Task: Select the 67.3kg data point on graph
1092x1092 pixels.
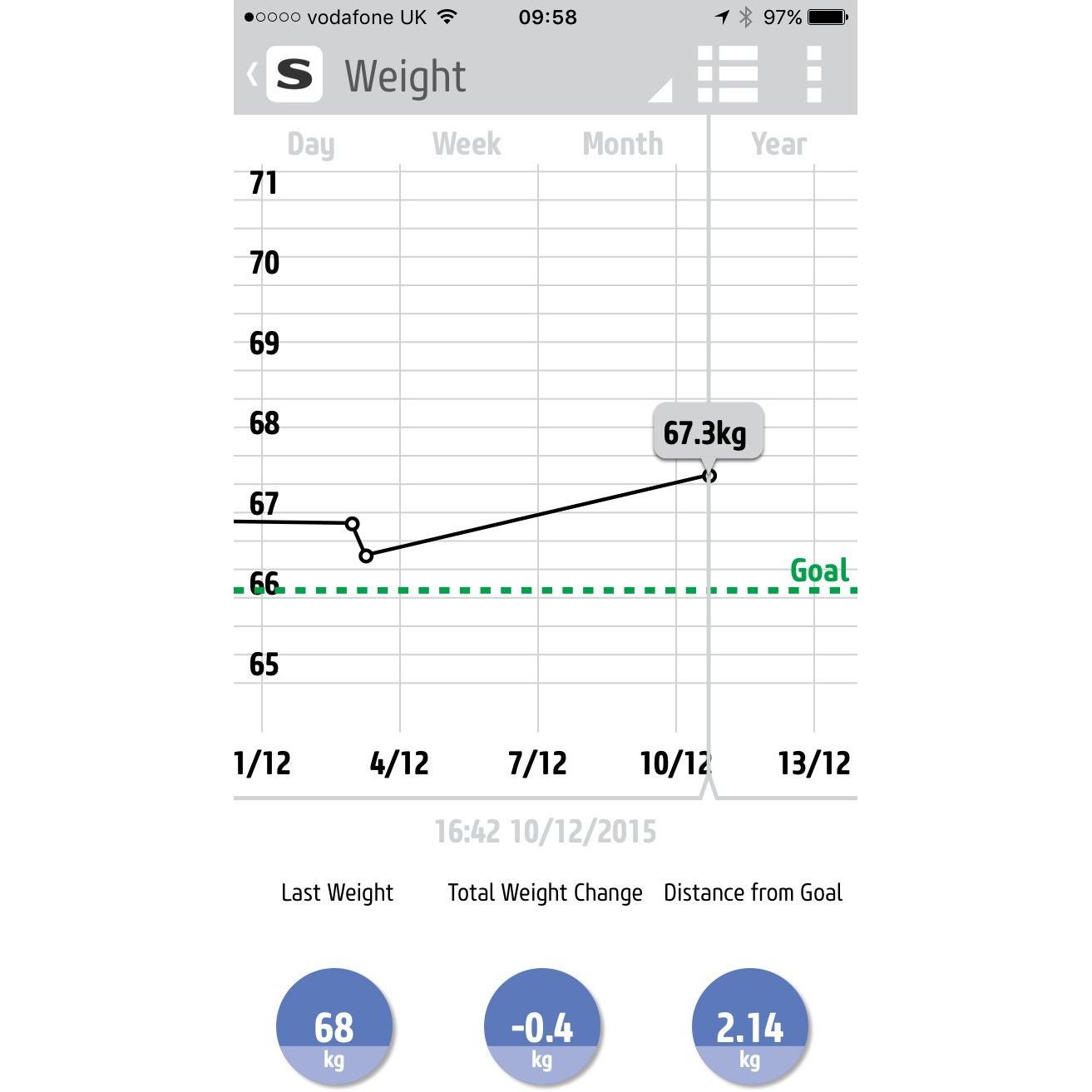Action: (x=709, y=476)
